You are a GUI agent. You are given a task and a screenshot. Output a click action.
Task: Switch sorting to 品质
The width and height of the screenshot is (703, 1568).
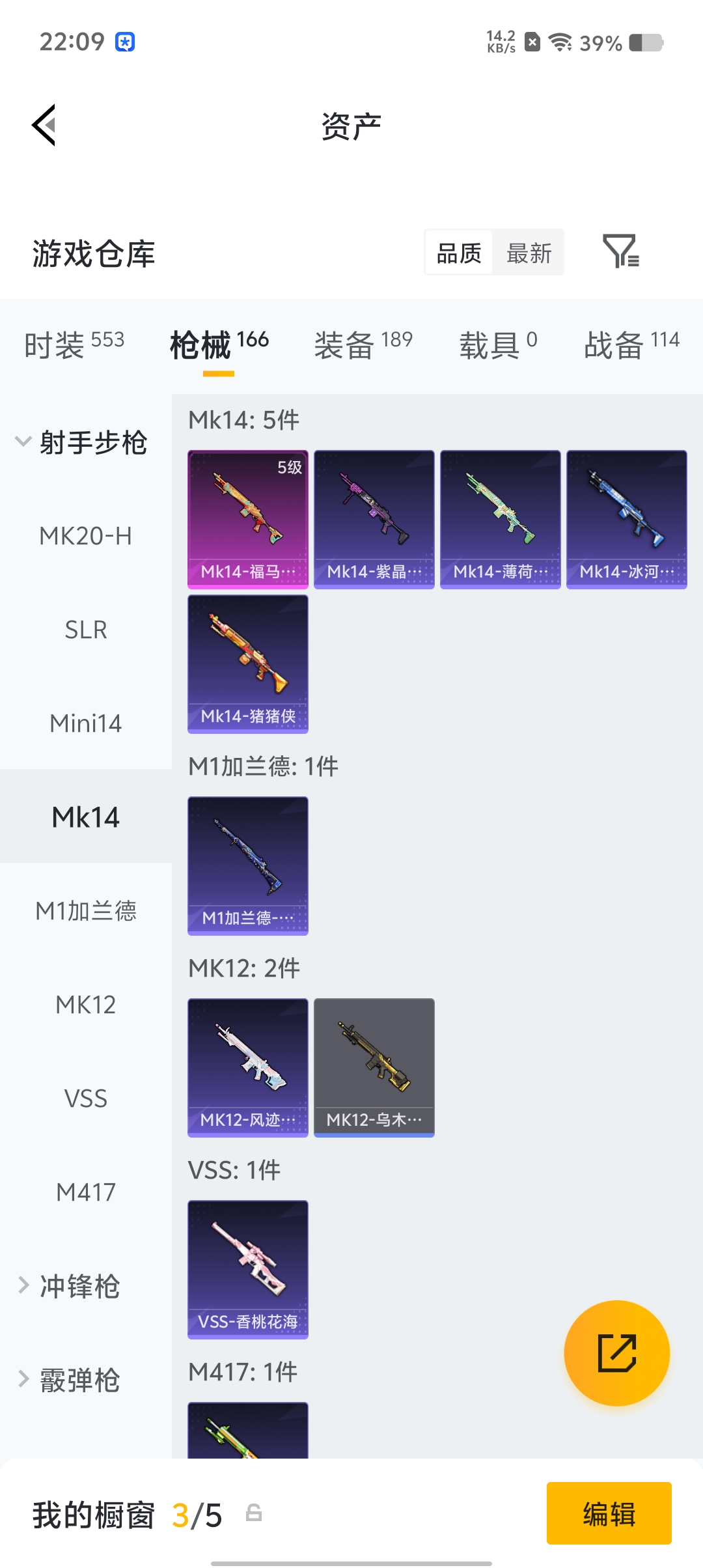click(458, 252)
